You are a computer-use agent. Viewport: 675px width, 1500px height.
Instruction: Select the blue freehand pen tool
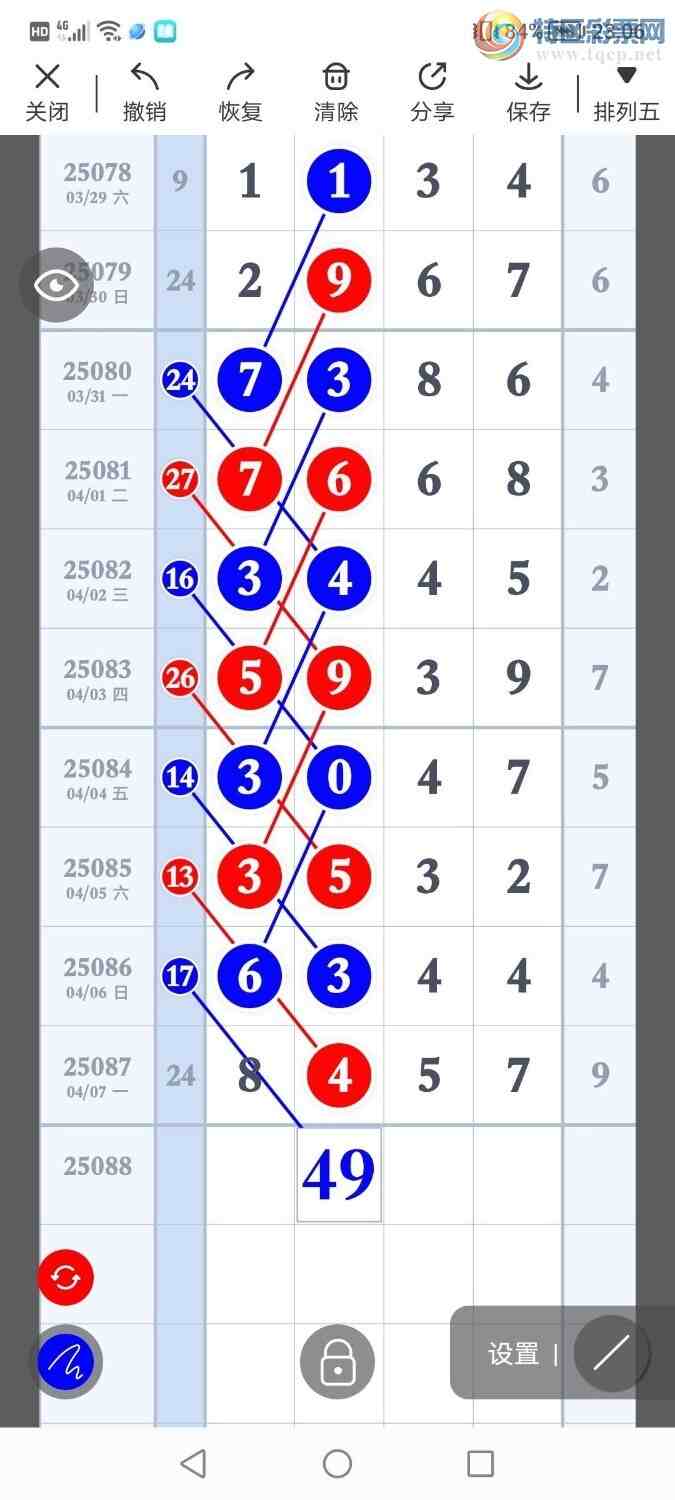coord(66,1361)
